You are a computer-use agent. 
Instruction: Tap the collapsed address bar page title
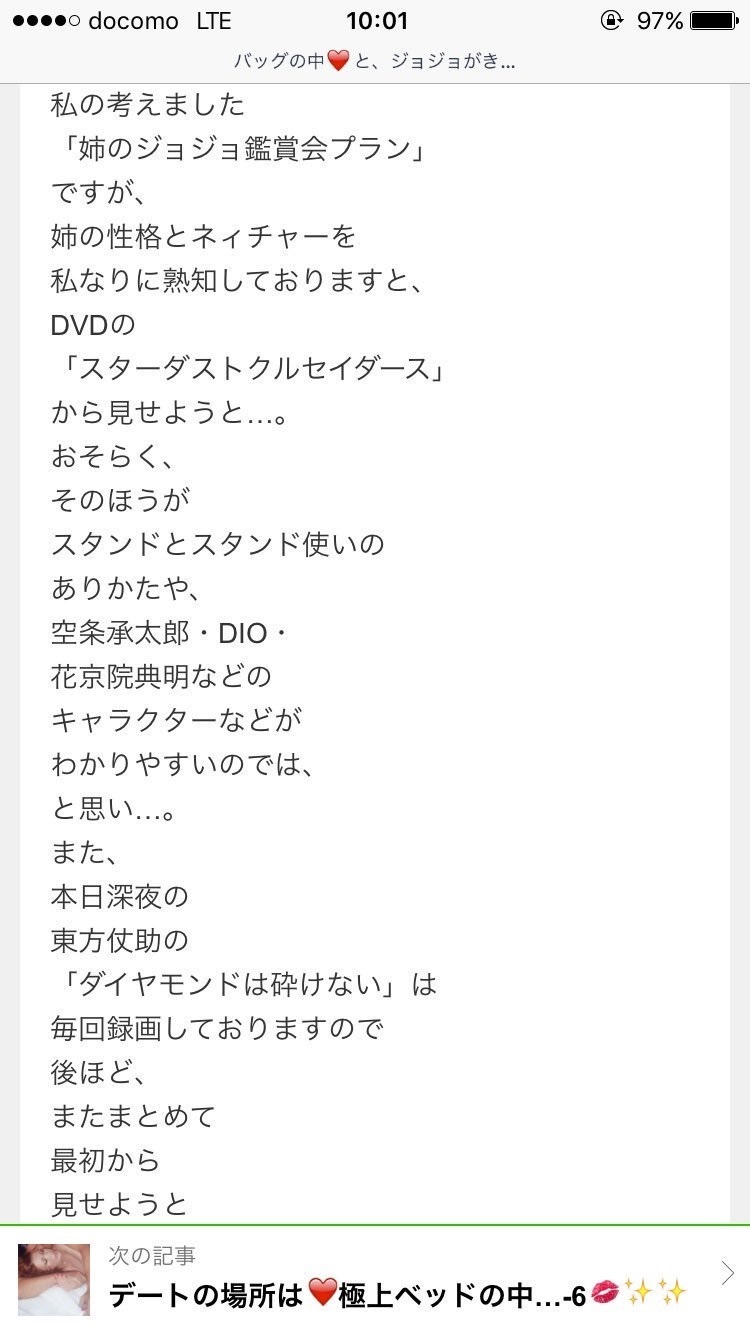375,62
